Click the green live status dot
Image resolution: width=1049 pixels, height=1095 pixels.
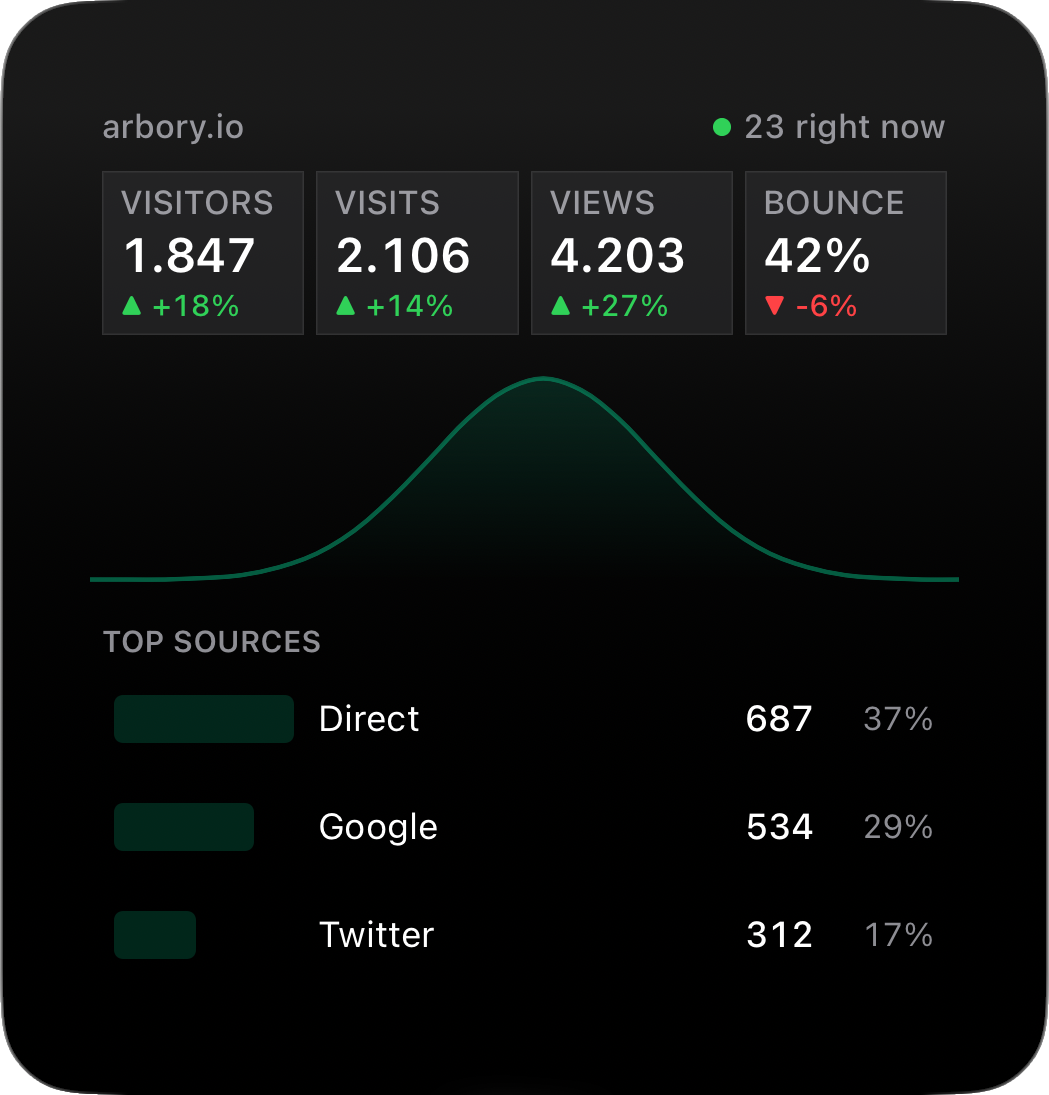click(x=722, y=126)
